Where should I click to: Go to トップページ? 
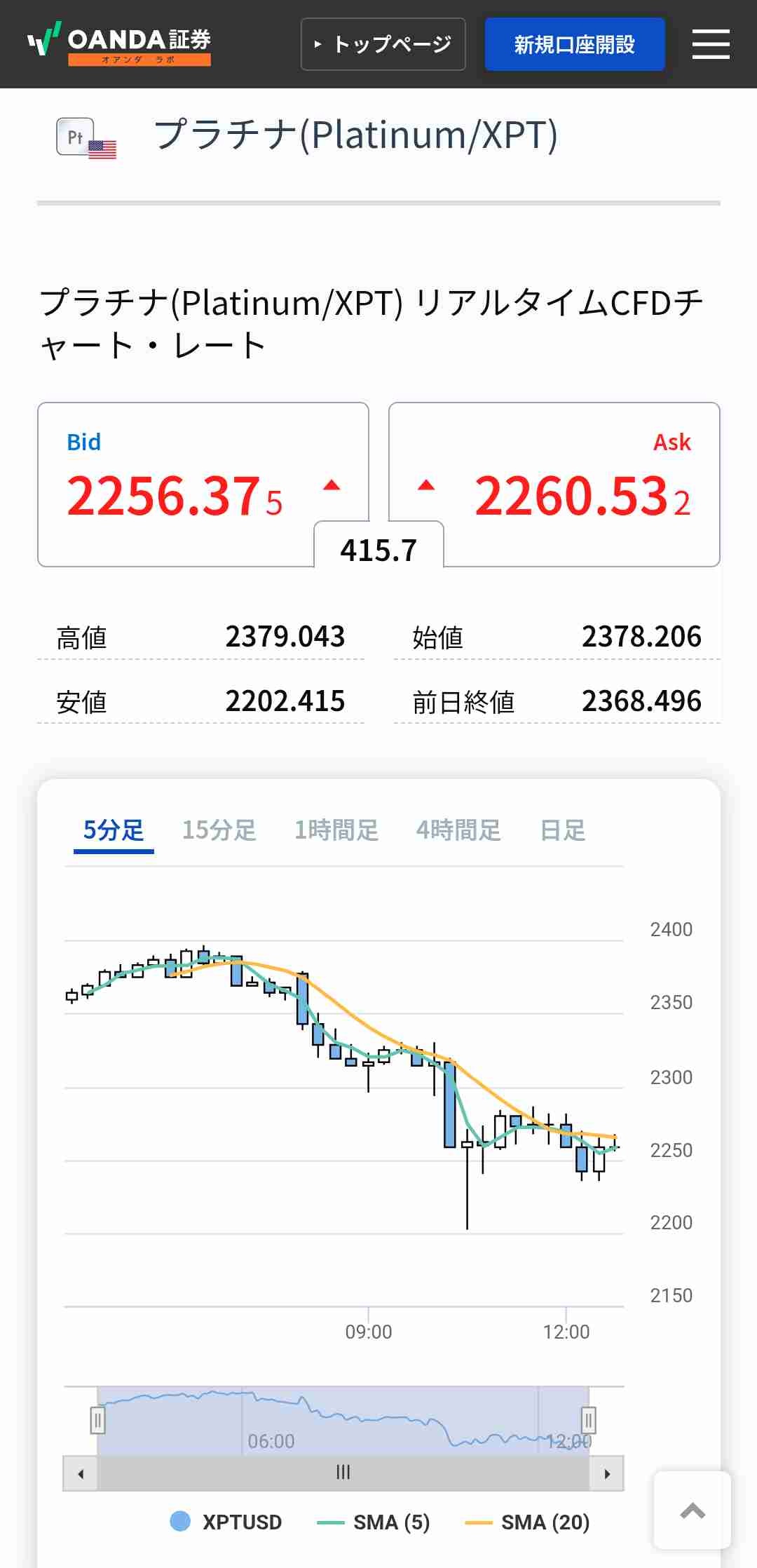383,44
